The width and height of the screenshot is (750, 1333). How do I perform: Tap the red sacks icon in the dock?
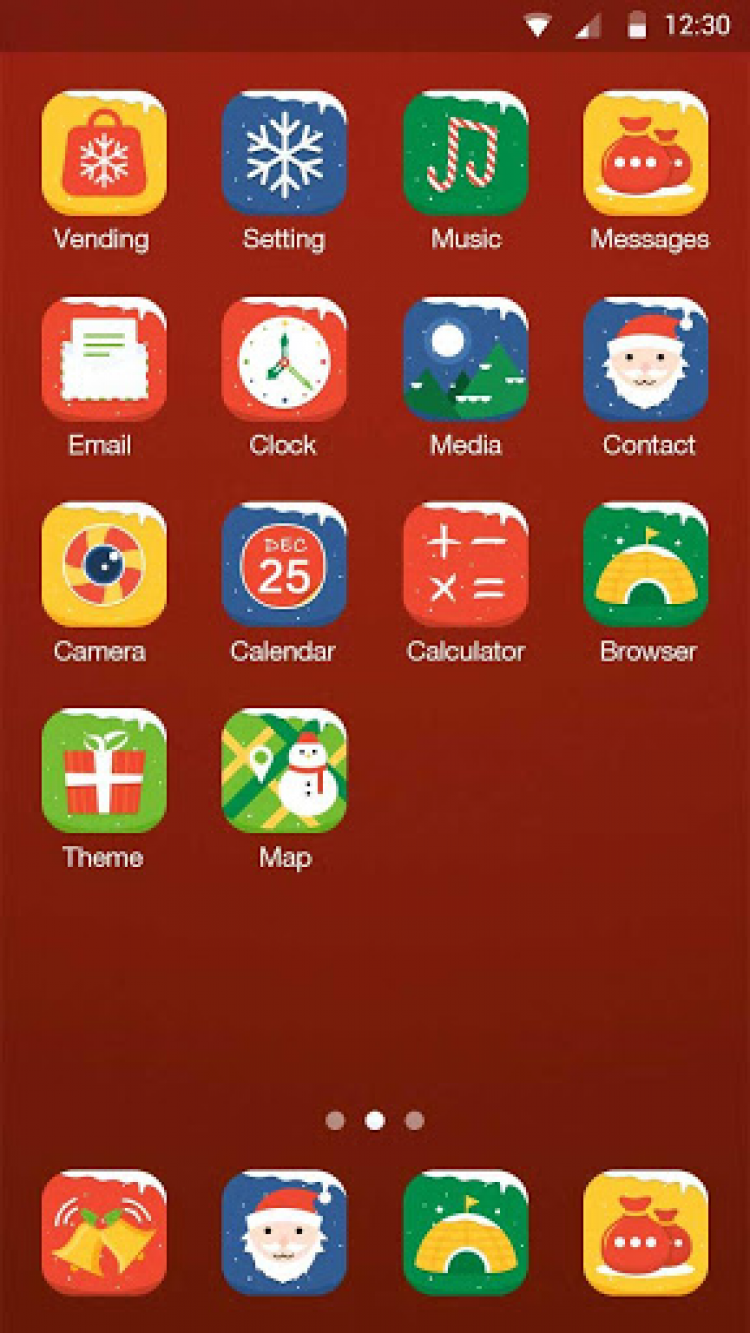tap(646, 1233)
